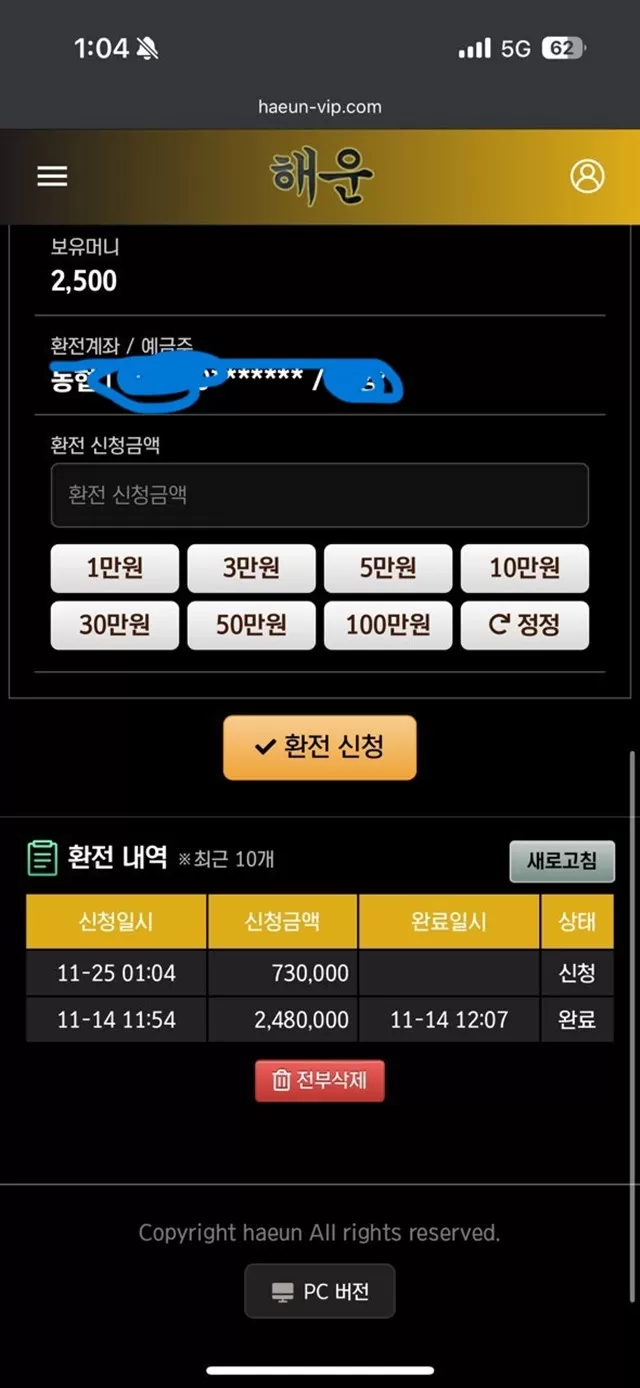Reset the amount with 정정
Screen dimensions: 640x1388
(x=525, y=625)
